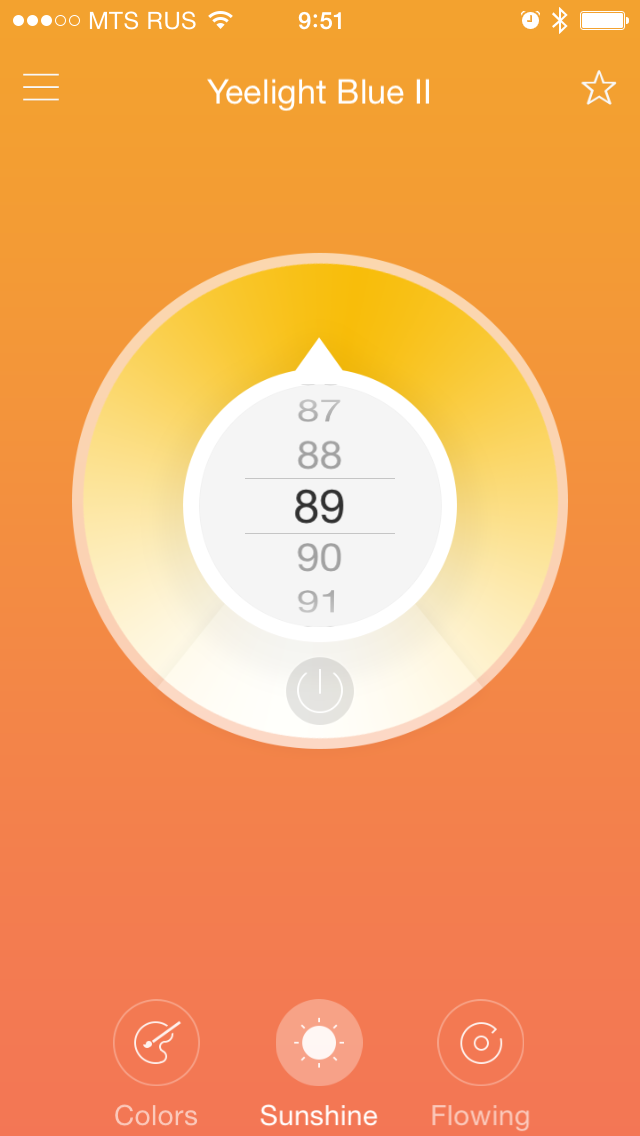This screenshot has height=1136, width=640.
Task: Switch to the Colors mode
Action: tap(157, 1043)
